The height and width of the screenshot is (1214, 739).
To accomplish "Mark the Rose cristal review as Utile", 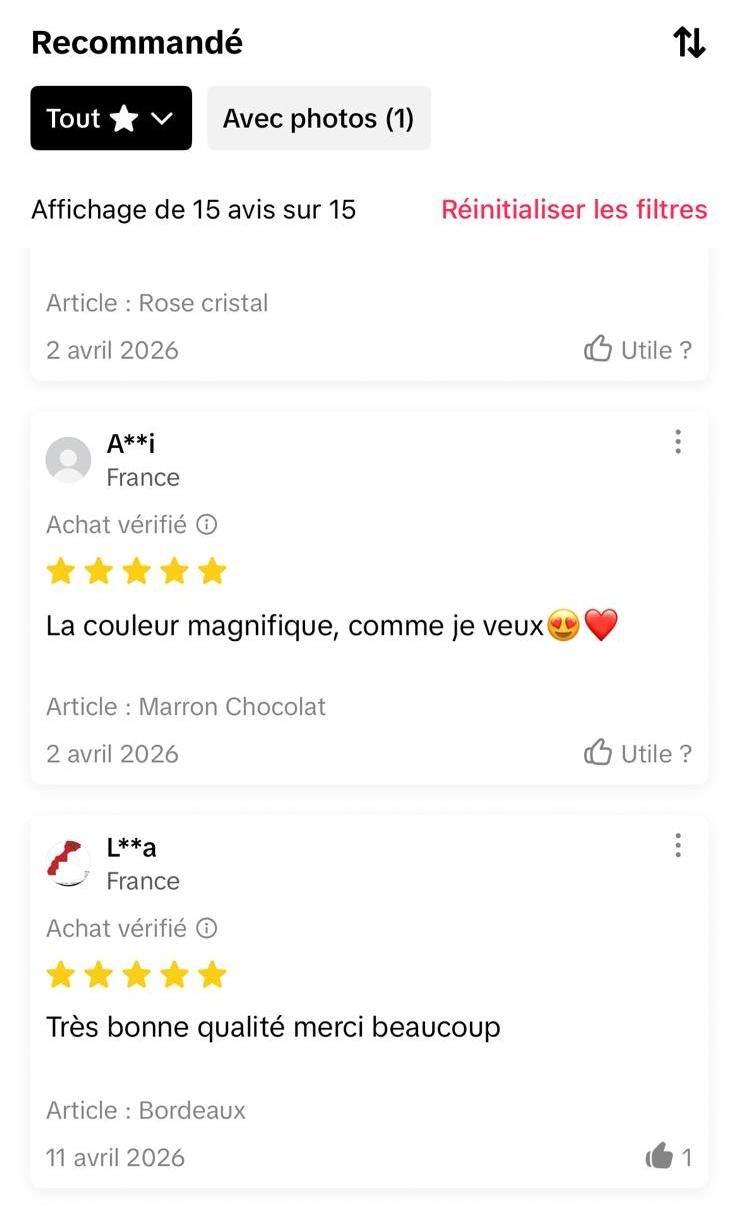I will [x=638, y=350].
